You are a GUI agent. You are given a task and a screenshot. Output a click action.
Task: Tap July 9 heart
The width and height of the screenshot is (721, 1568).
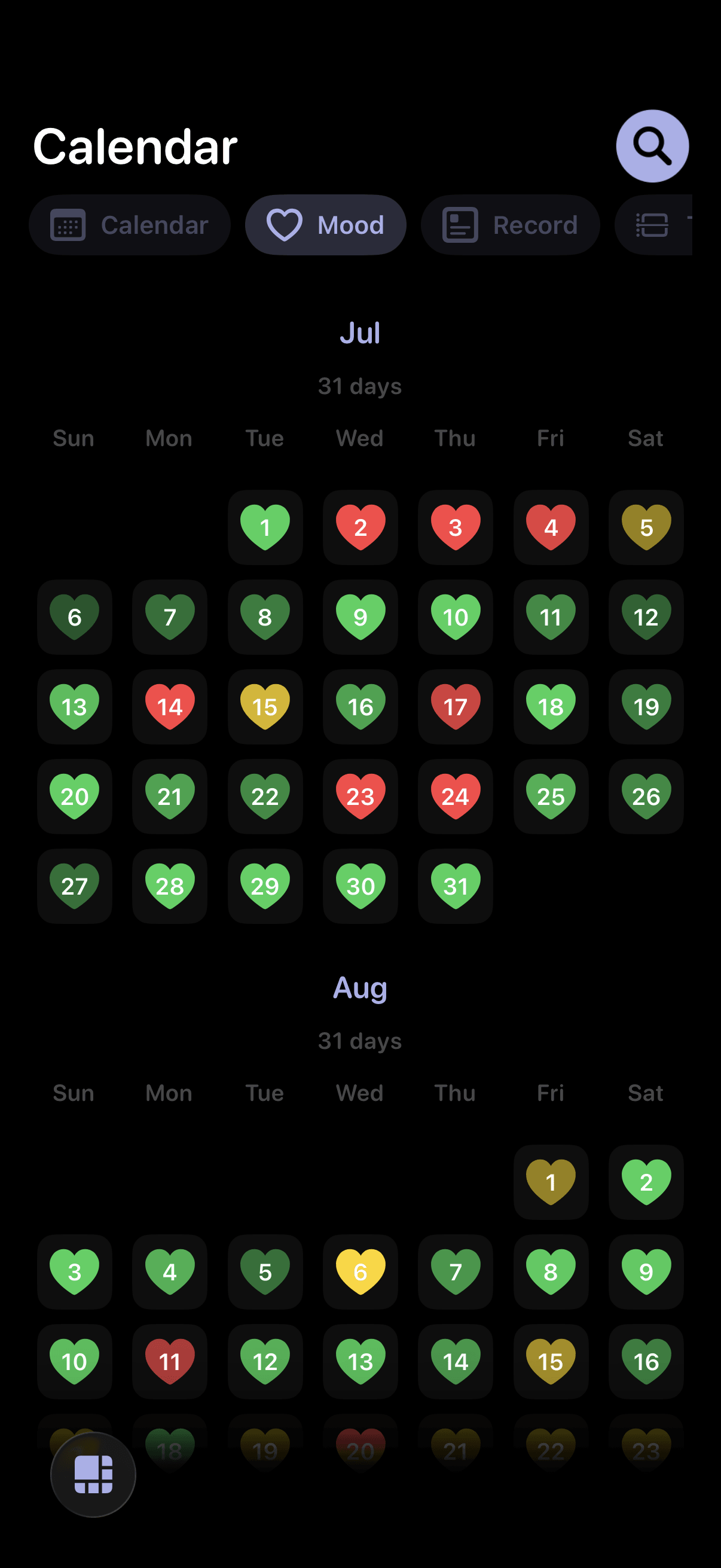[x=360, y=617]
